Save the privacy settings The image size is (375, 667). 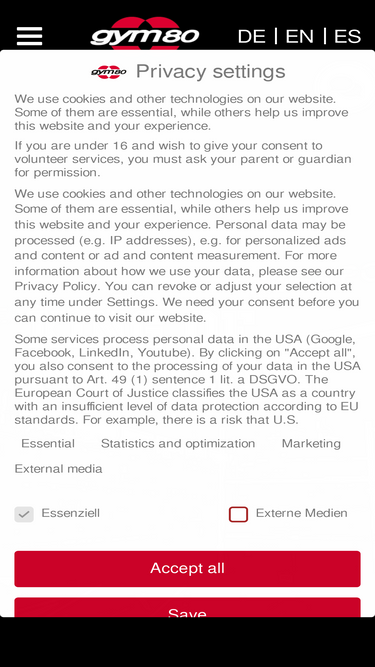188,607
